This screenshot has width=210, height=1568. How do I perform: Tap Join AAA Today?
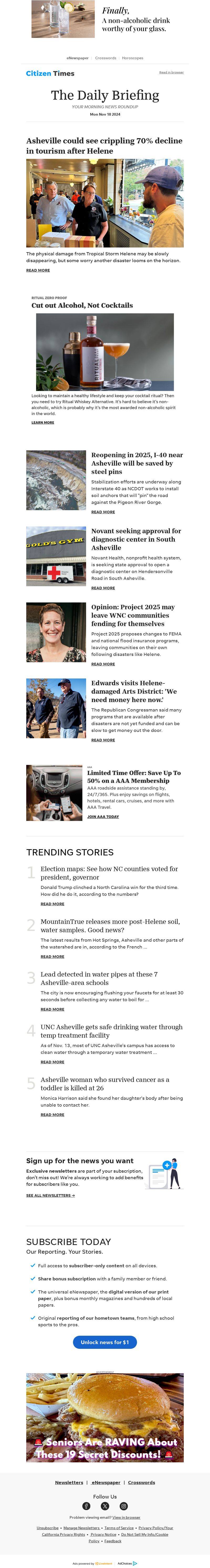(103, 816)
